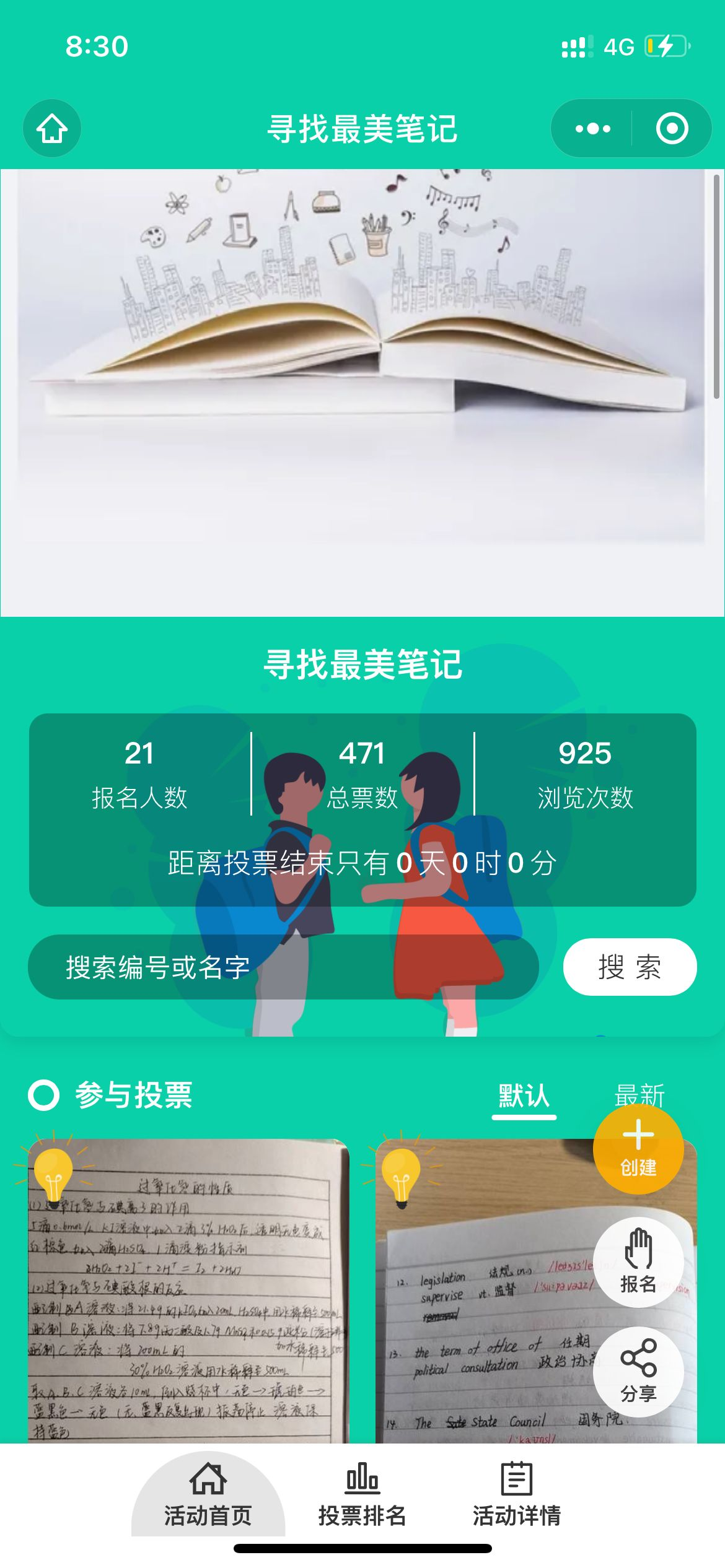Open the three-dot more menu
This screenshot has height=1568, width=725.
tap(592, 128)
